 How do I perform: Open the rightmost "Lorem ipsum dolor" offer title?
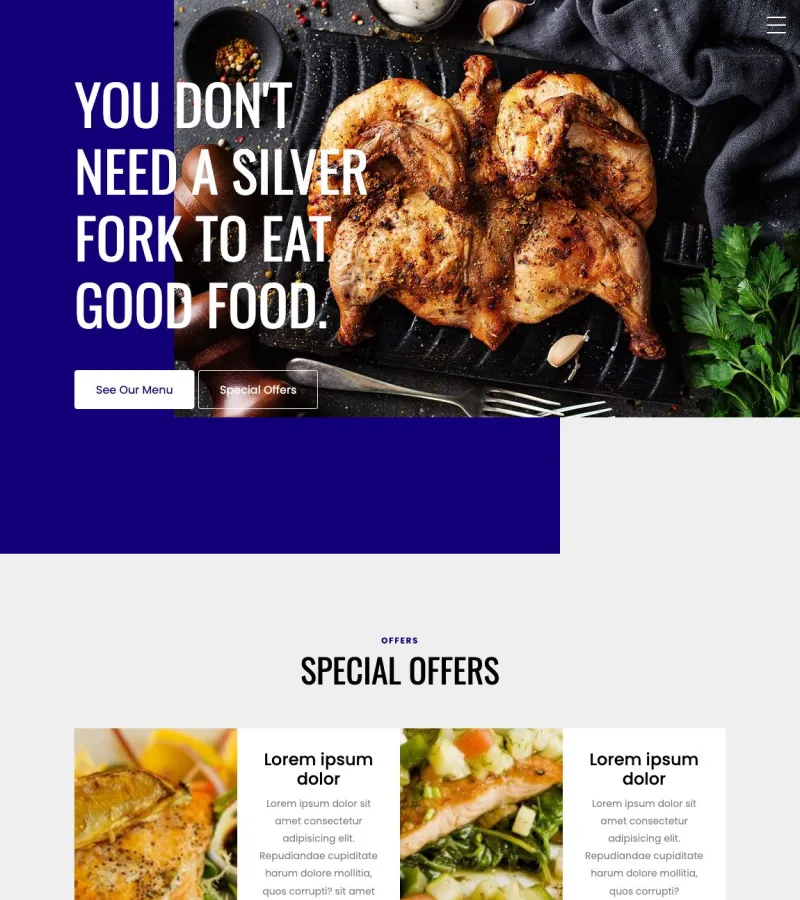point(643,769)
